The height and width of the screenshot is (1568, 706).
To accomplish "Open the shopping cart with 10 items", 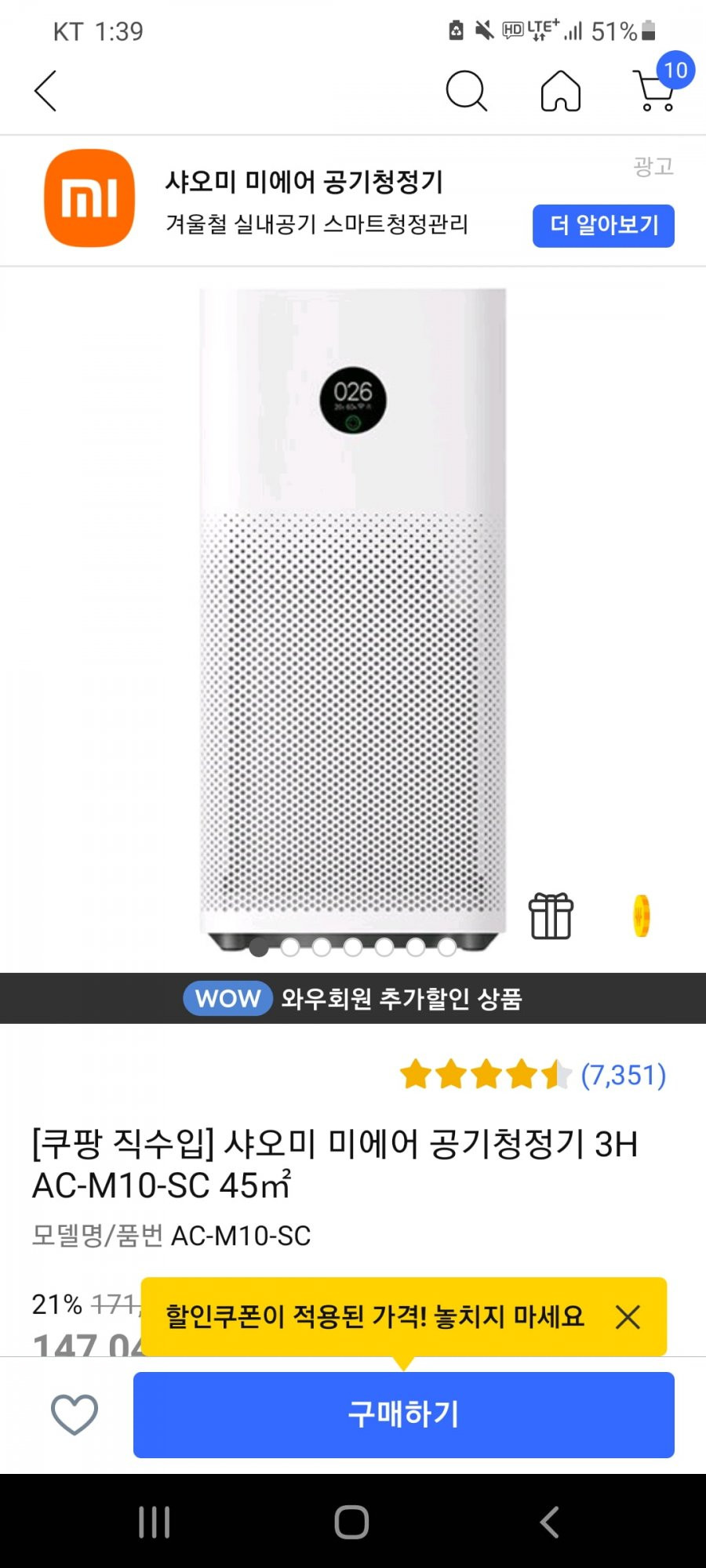I will [657, 88].
